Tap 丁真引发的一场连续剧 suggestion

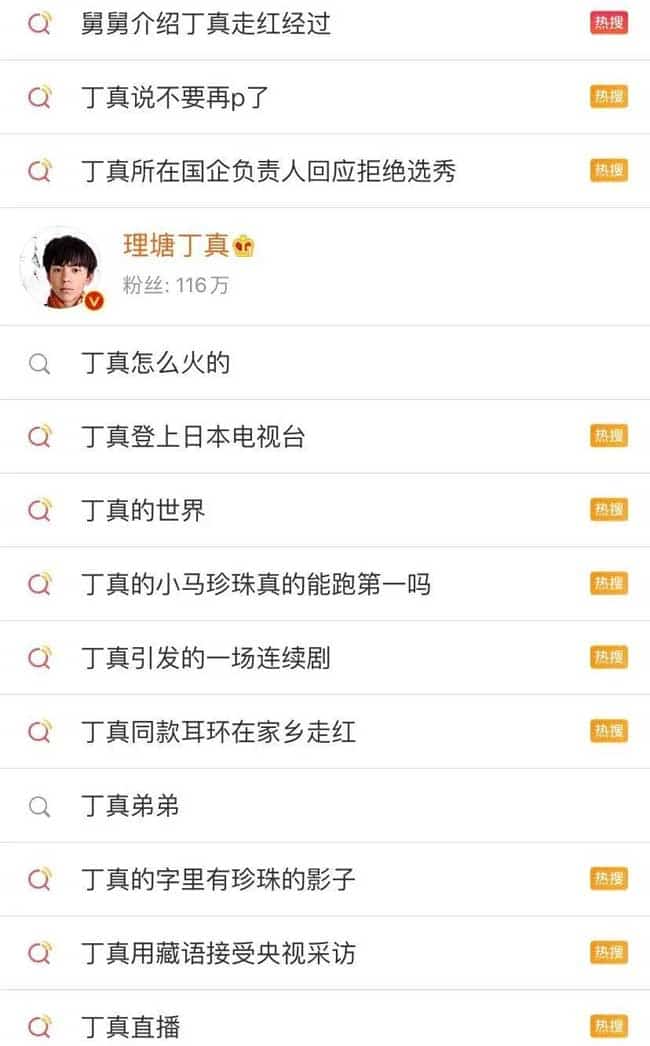[x=325, y=658]
